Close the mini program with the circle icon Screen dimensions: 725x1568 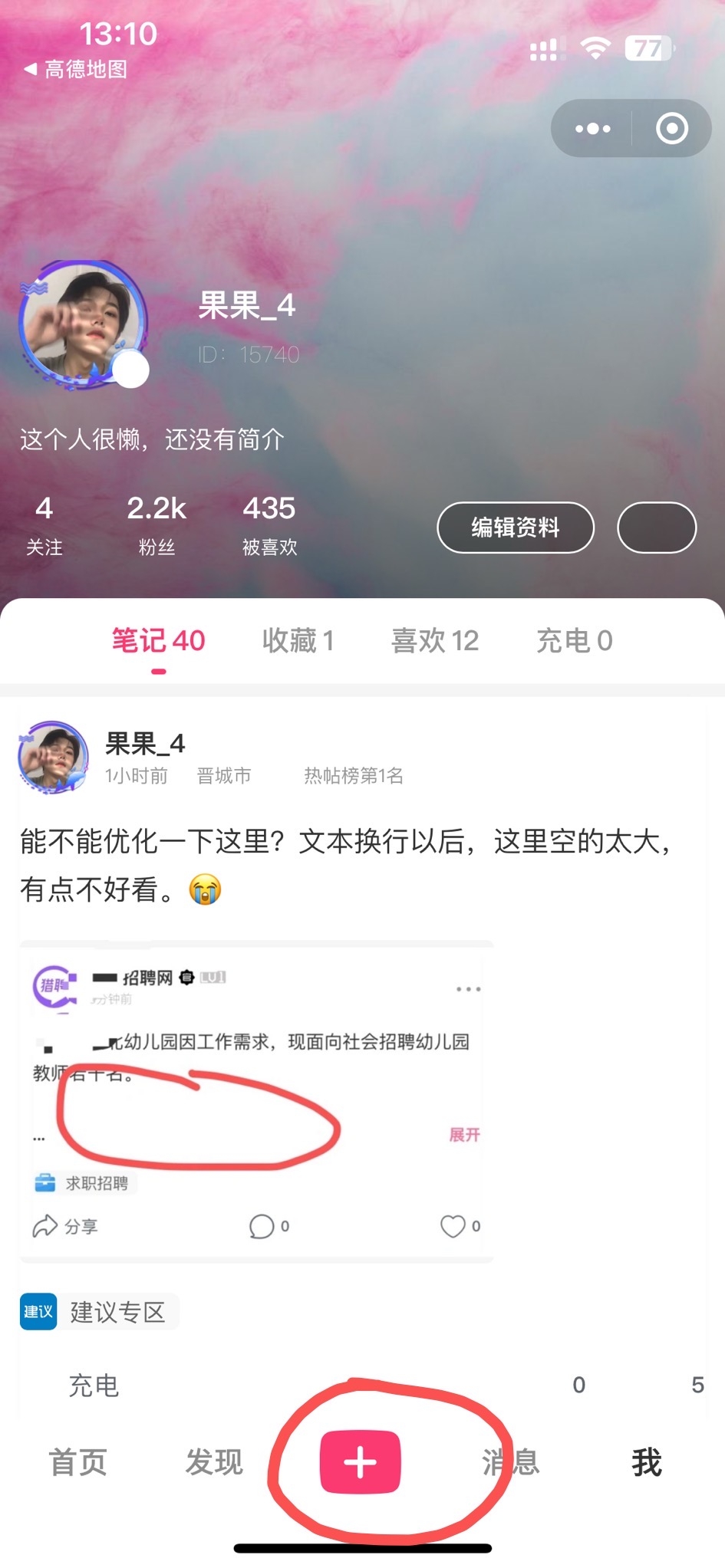(x=672, y=129)
